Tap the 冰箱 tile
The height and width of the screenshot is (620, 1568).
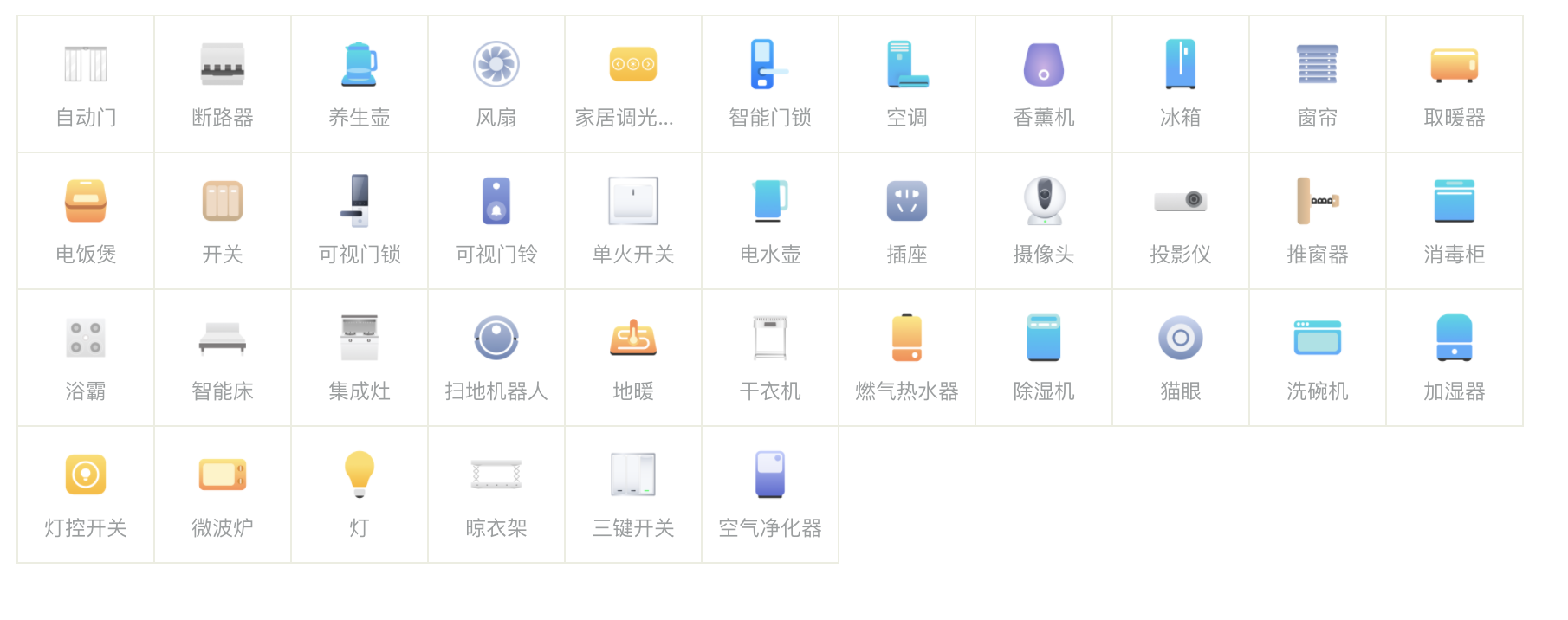[x=1181, y=84]
